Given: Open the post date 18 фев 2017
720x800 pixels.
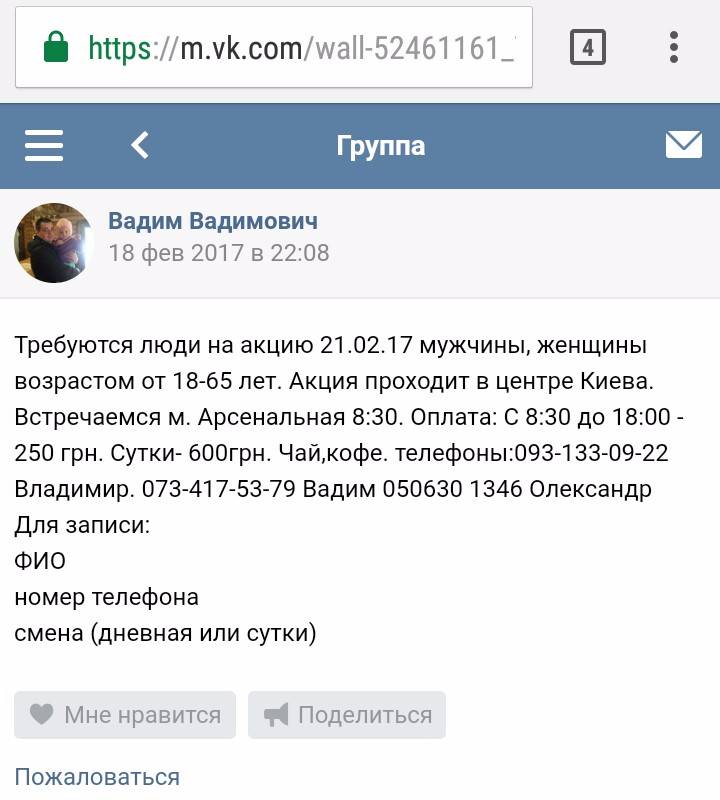Looking at the screenshot, I should [218, 253].
